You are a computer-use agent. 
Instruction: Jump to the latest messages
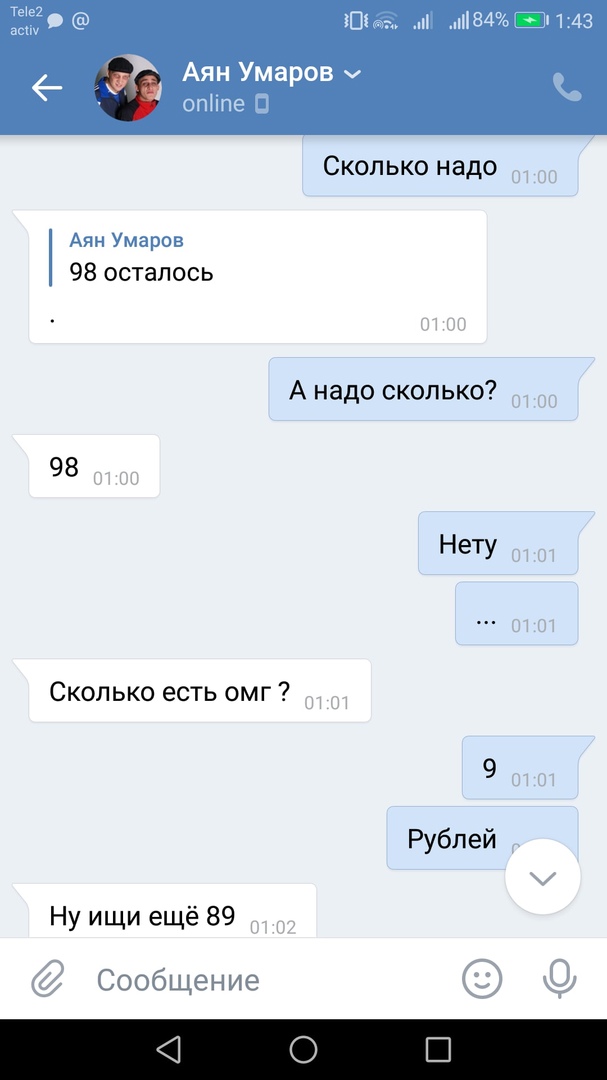coord(542,878)
